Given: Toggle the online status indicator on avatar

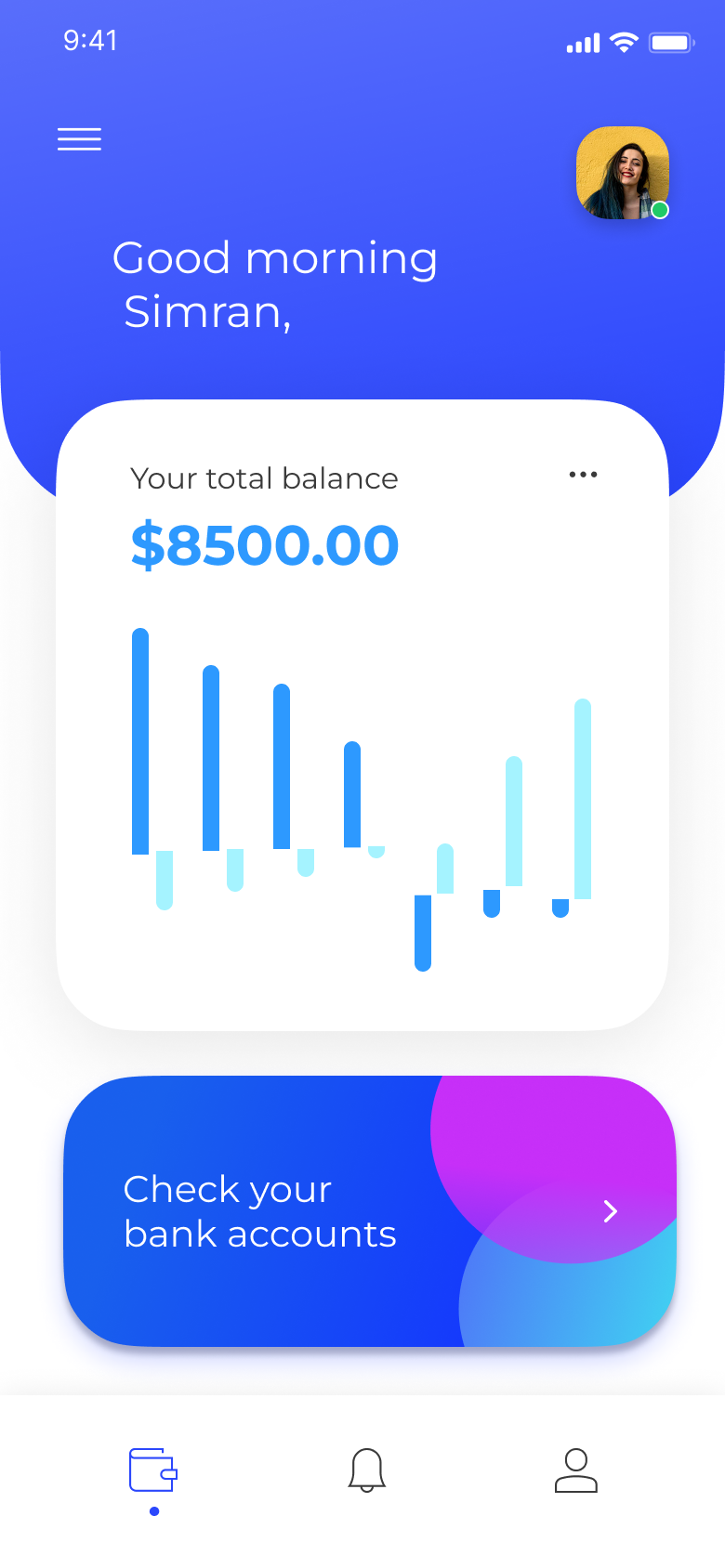Looking at the screenshot, I should click(x=659, y=211).
